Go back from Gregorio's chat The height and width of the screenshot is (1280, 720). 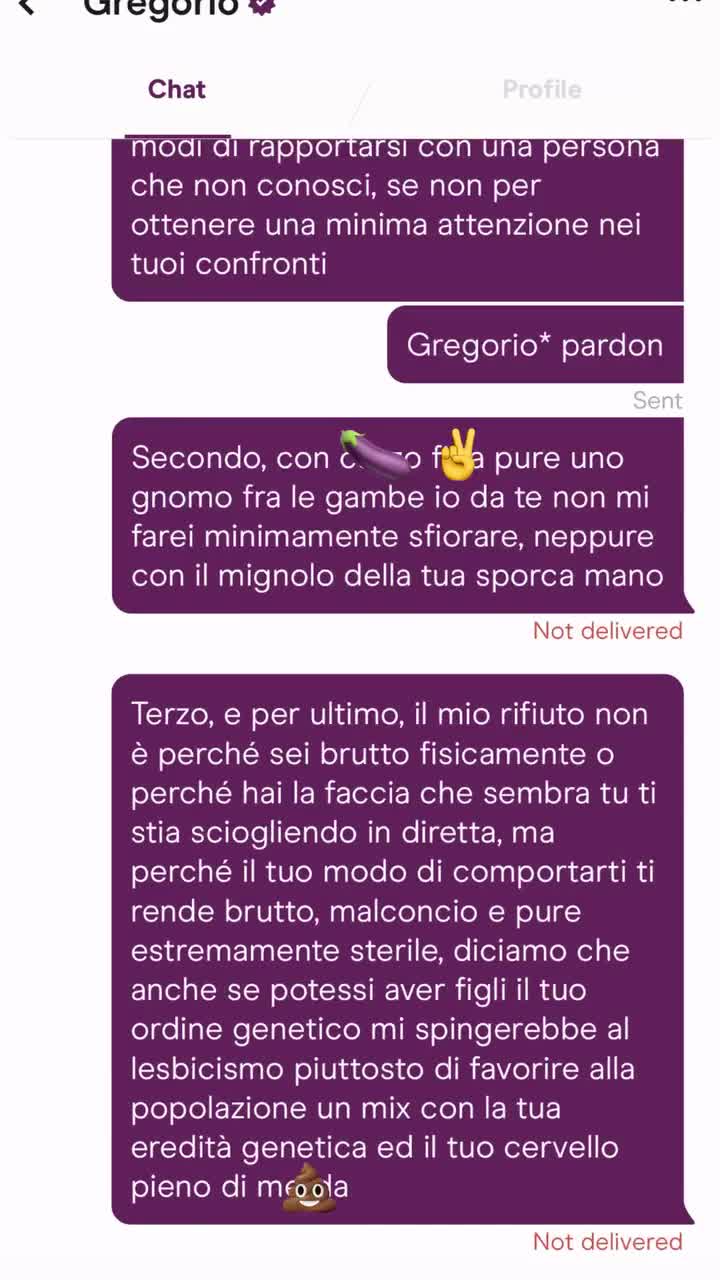click(28, 6)
